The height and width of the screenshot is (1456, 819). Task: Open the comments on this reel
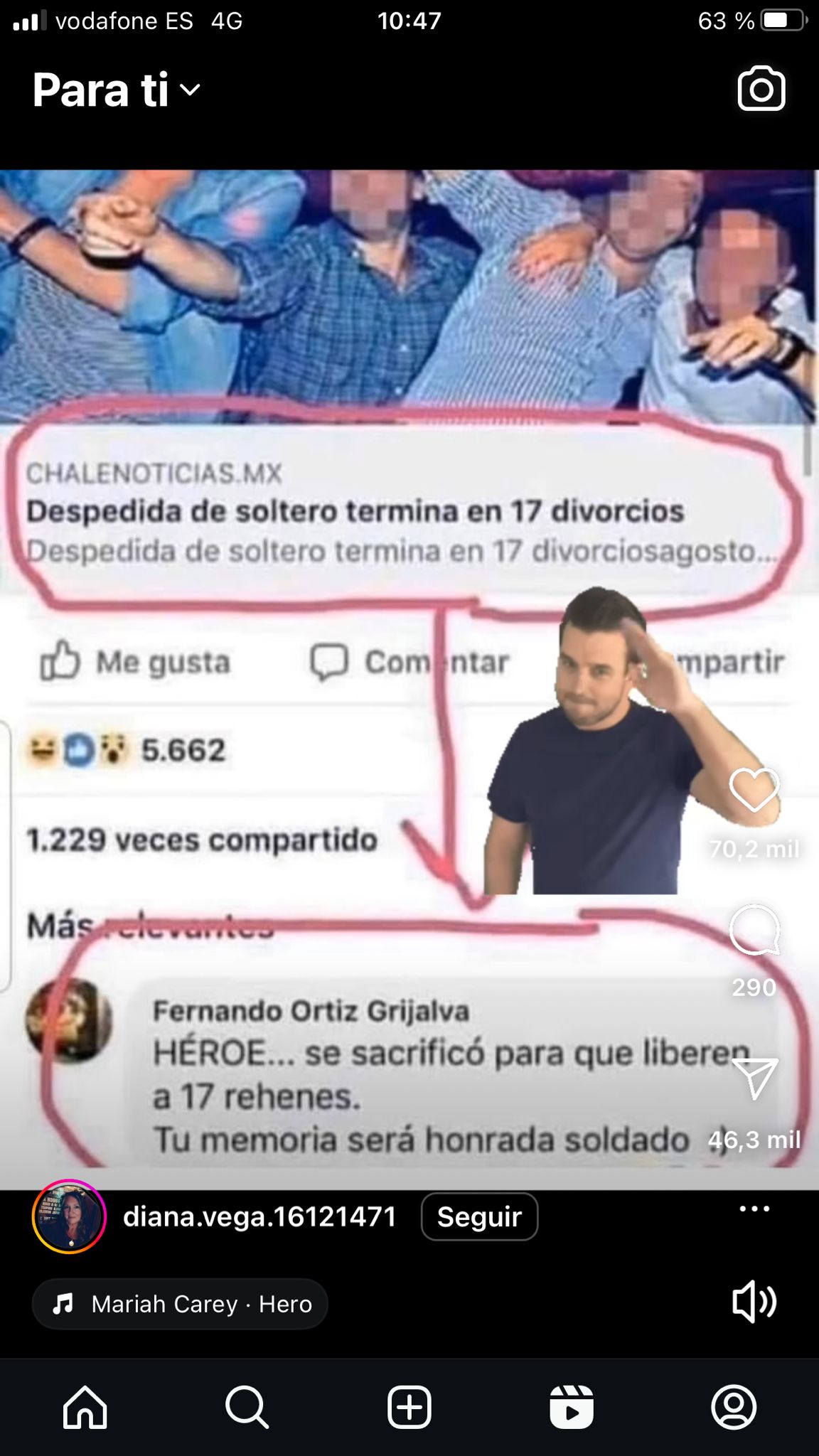coord(754,931)
